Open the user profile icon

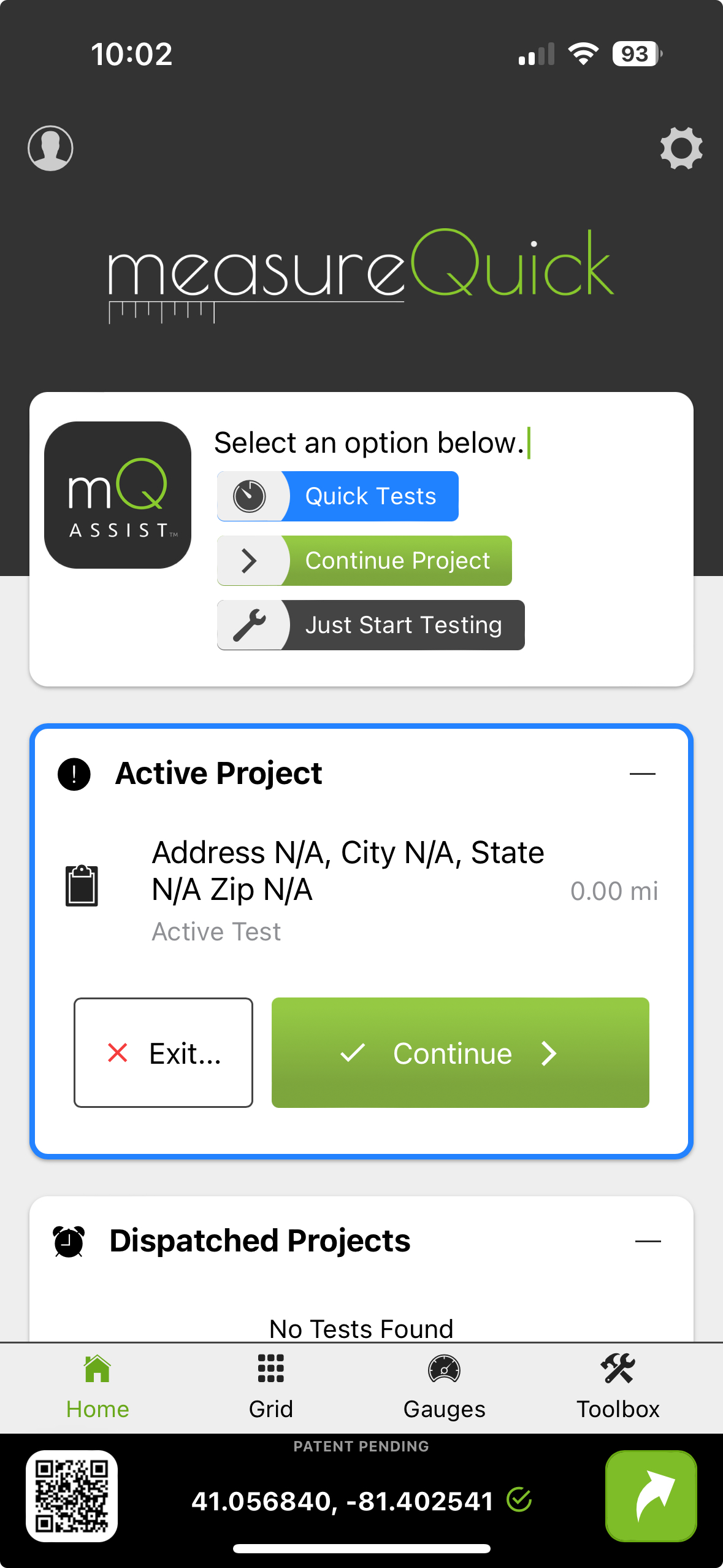(x=50, y=148)
